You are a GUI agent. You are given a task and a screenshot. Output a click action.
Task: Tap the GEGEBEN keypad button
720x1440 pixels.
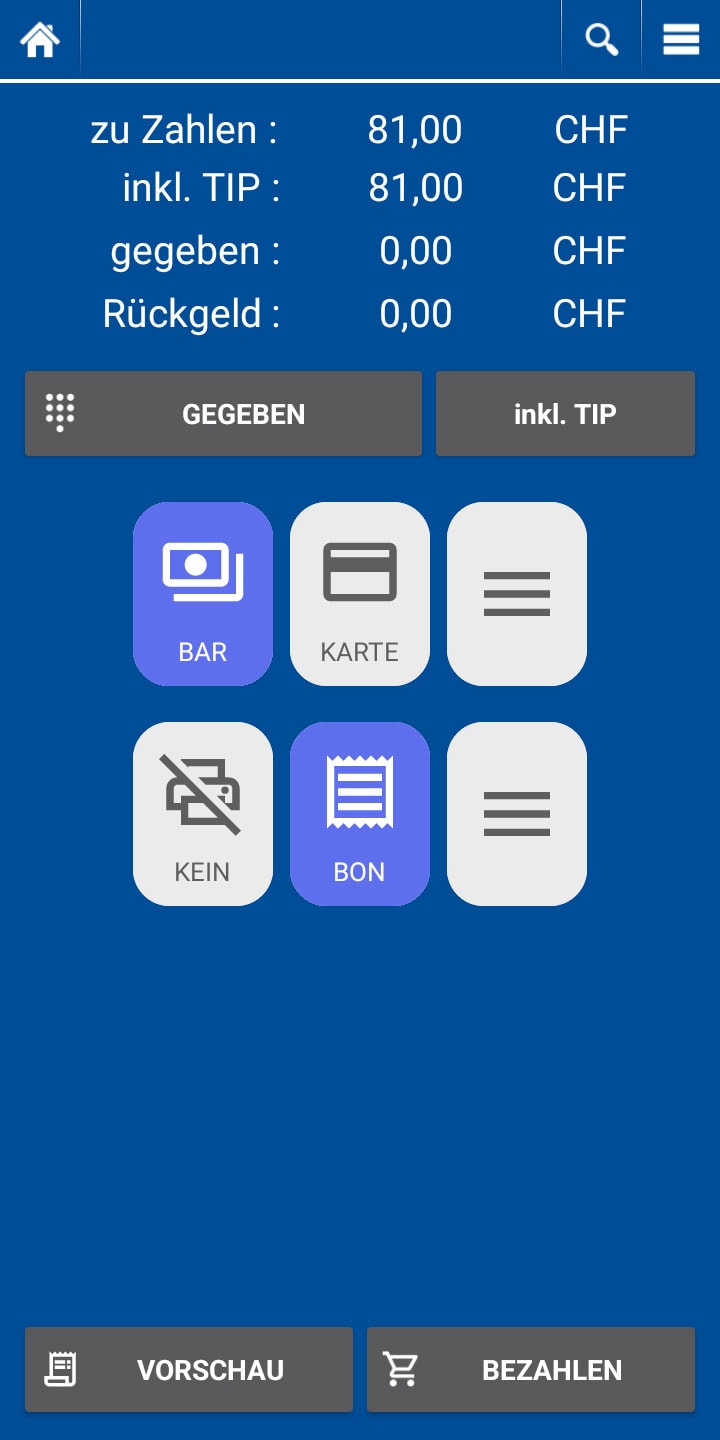coord(223,414)
